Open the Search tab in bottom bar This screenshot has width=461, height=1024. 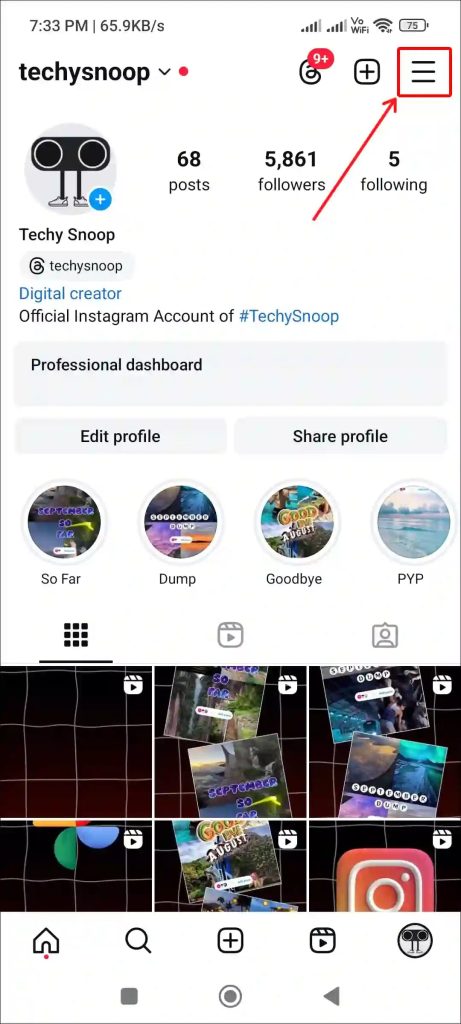coord(138,940)
